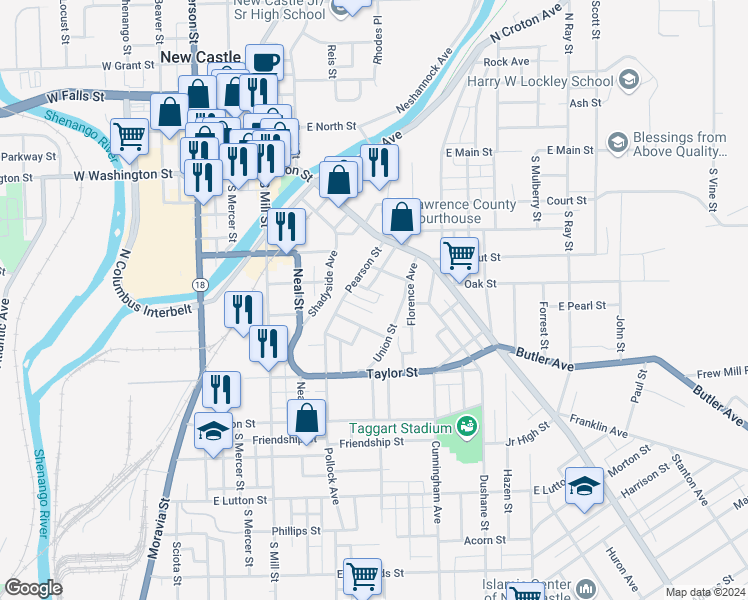Open the restaurant marker above the Neal St label
Viewport: 748px width, 600px height.
click(x=286, y=227)
